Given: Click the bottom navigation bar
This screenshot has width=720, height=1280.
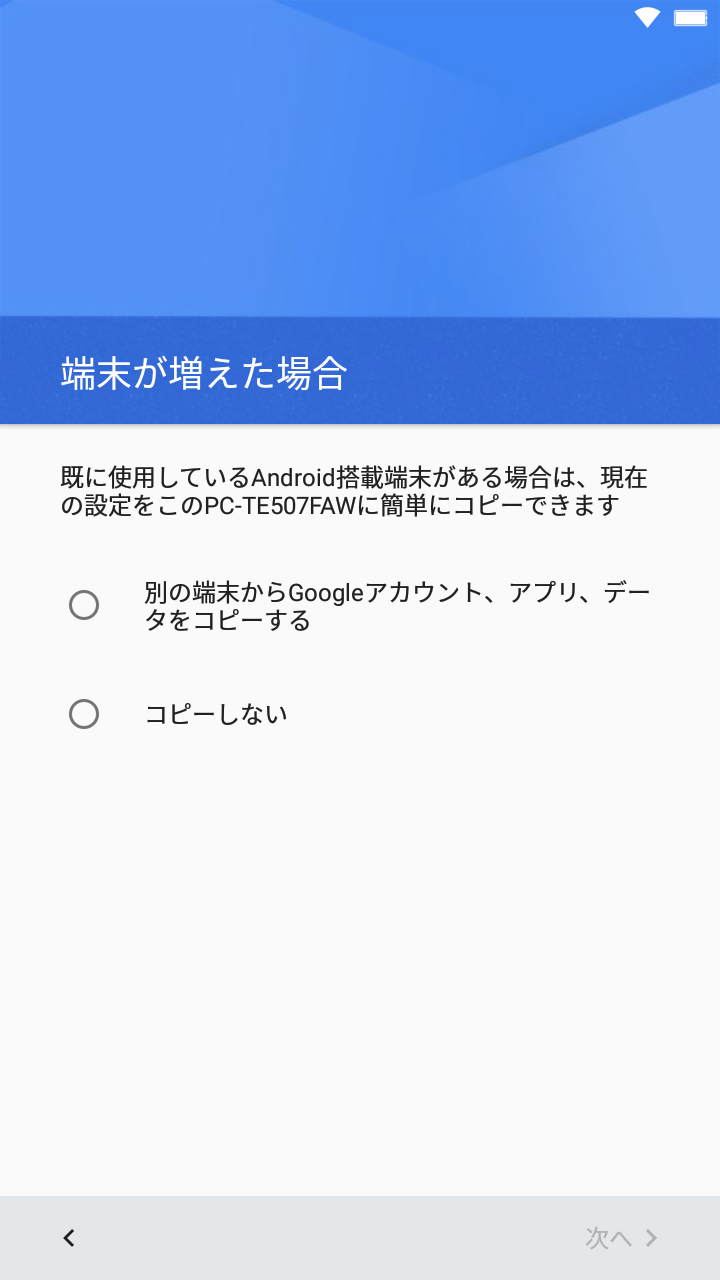Looking at the screenshot, I should click(360, 1238).
